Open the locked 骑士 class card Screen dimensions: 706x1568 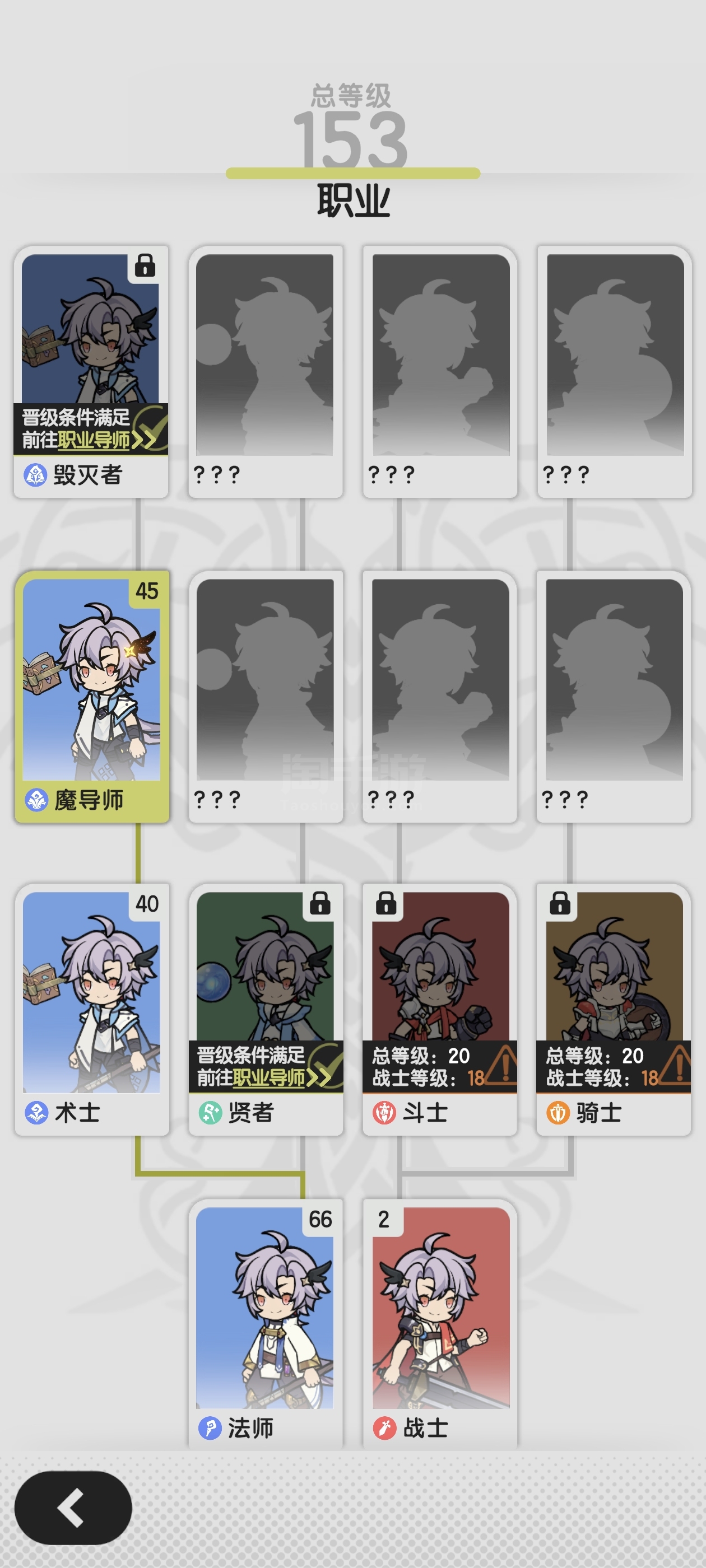point(614,1010)
